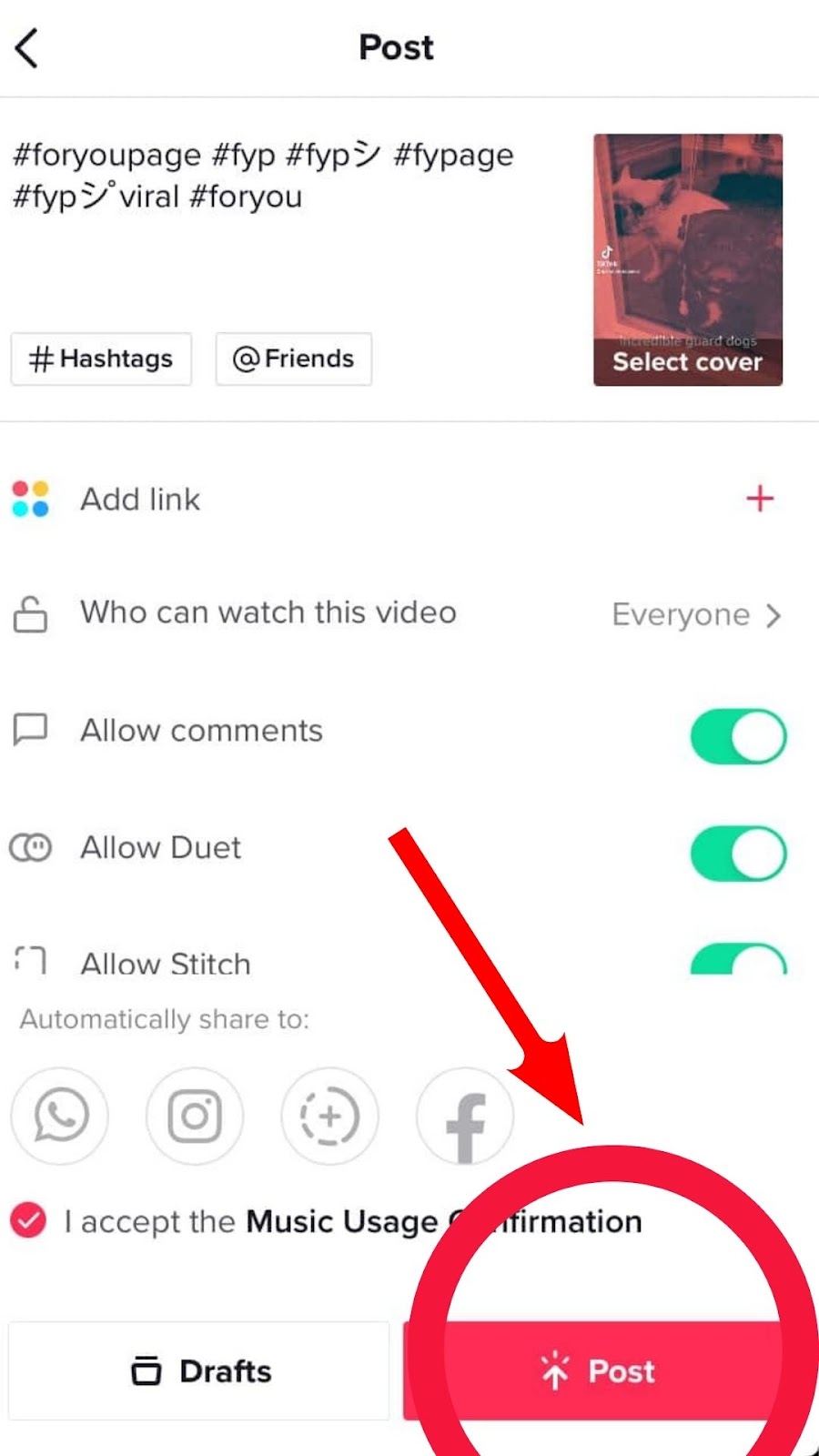Add a link to the post
This screenshot has width=819, height=1456.
coord(759,499)
